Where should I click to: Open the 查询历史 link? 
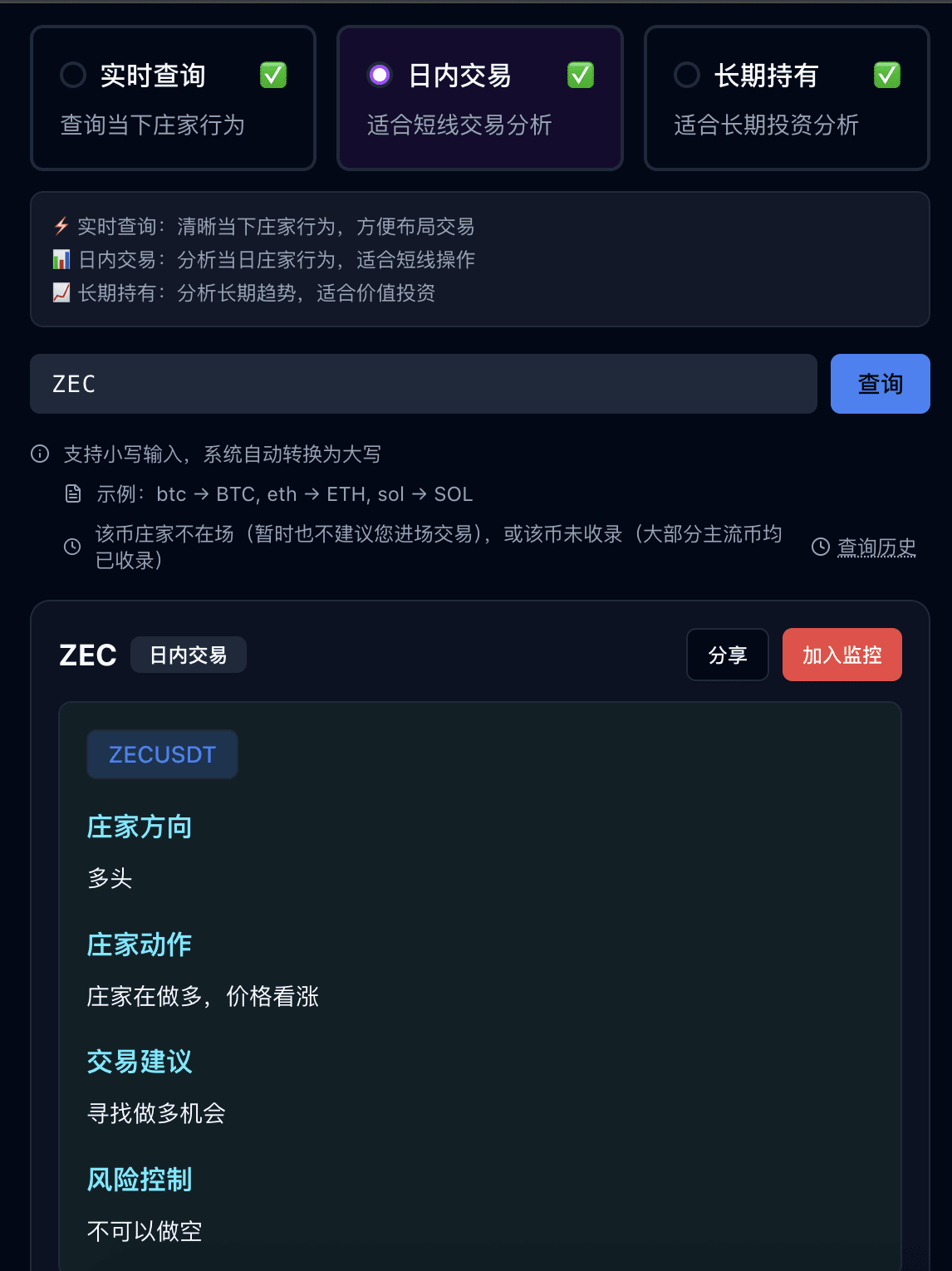[876, 547]
